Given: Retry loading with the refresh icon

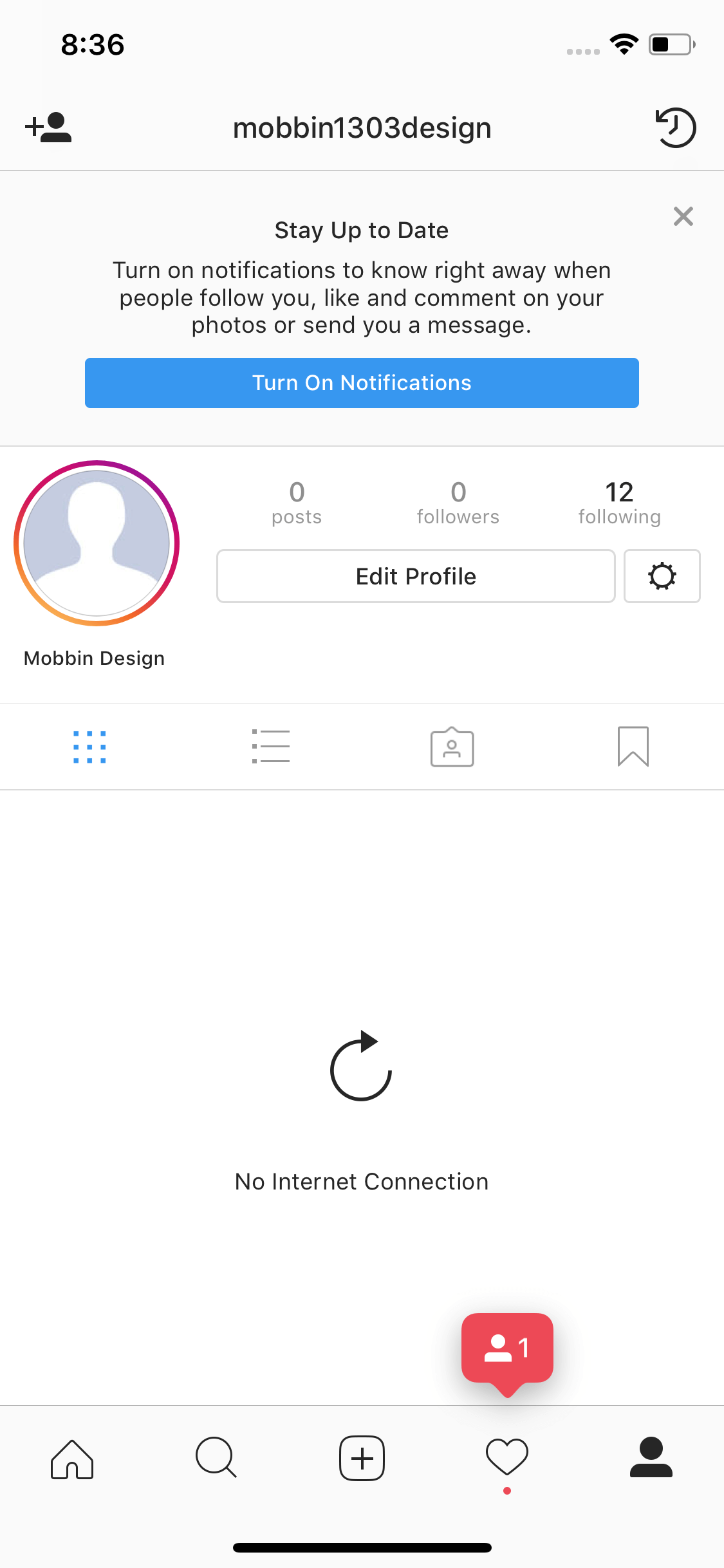Looking at the screenshot, I should [361, 1066].
